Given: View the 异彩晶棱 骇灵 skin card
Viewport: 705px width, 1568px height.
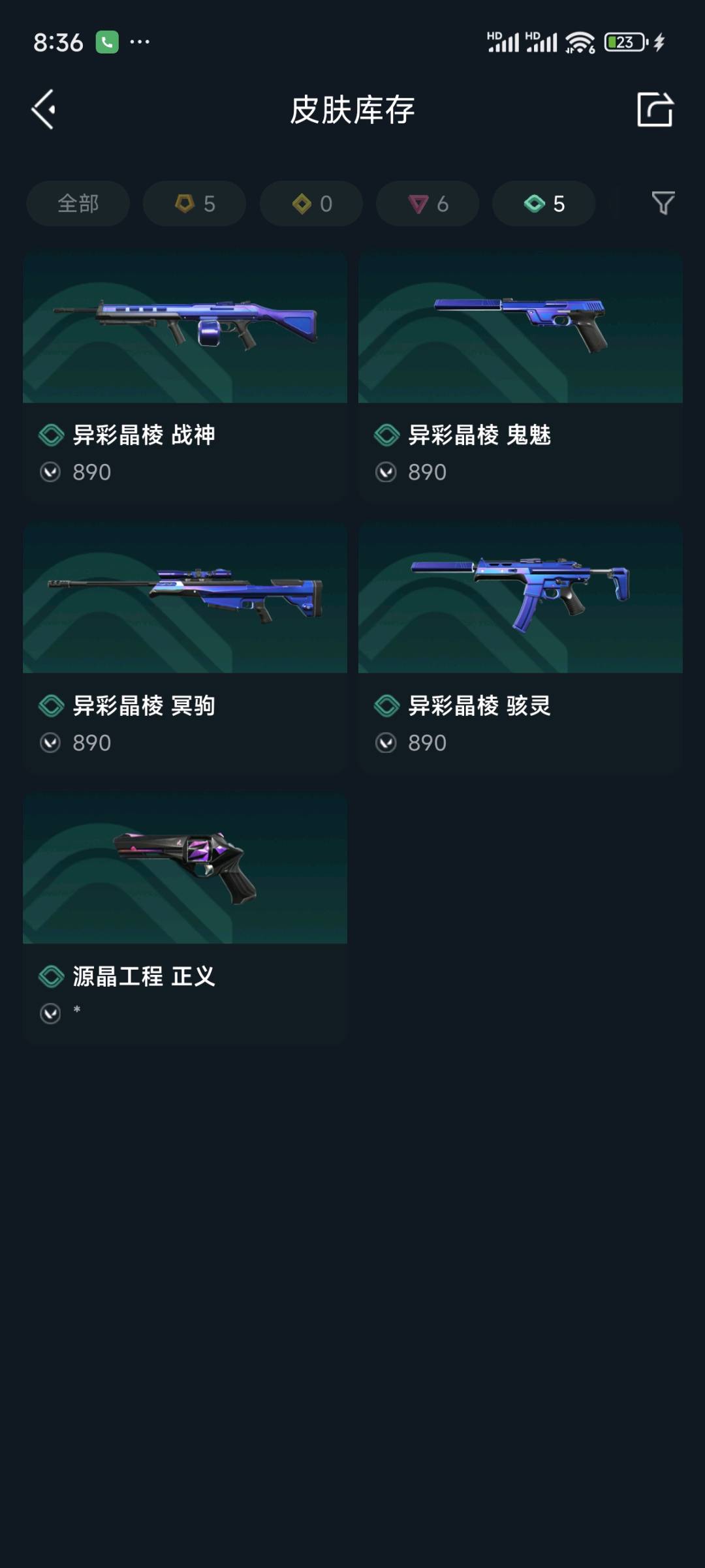Looking at the screenshot, I should point(520,647).
